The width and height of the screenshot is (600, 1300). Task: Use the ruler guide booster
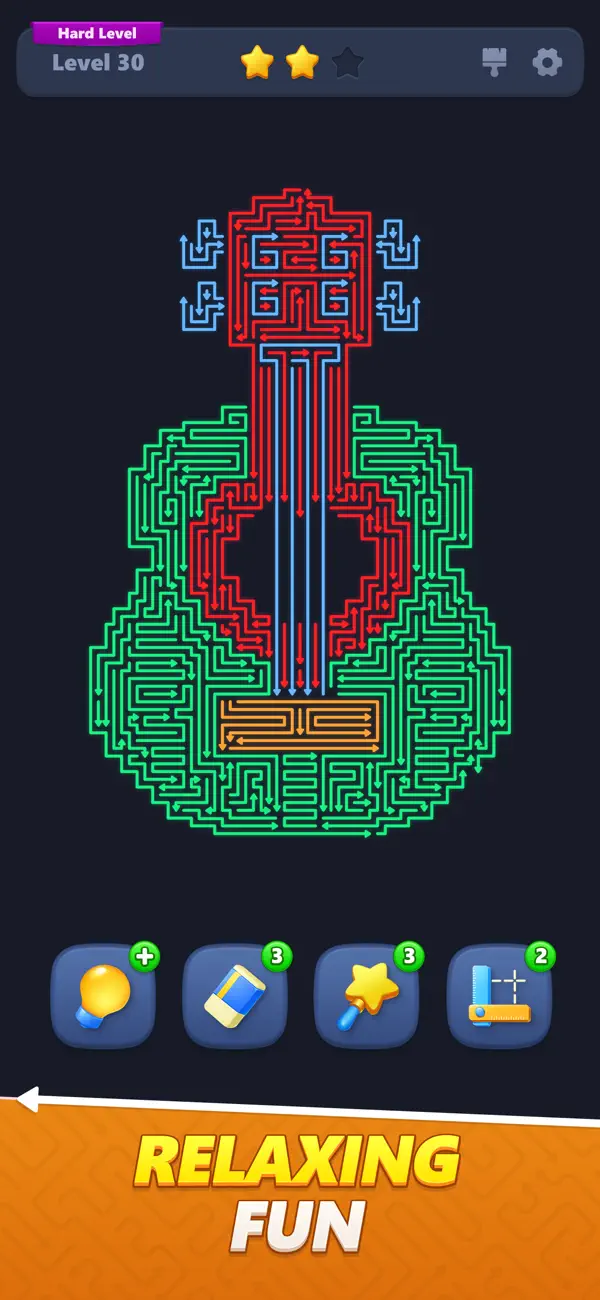pyautogui.click(x=499, y=996)
